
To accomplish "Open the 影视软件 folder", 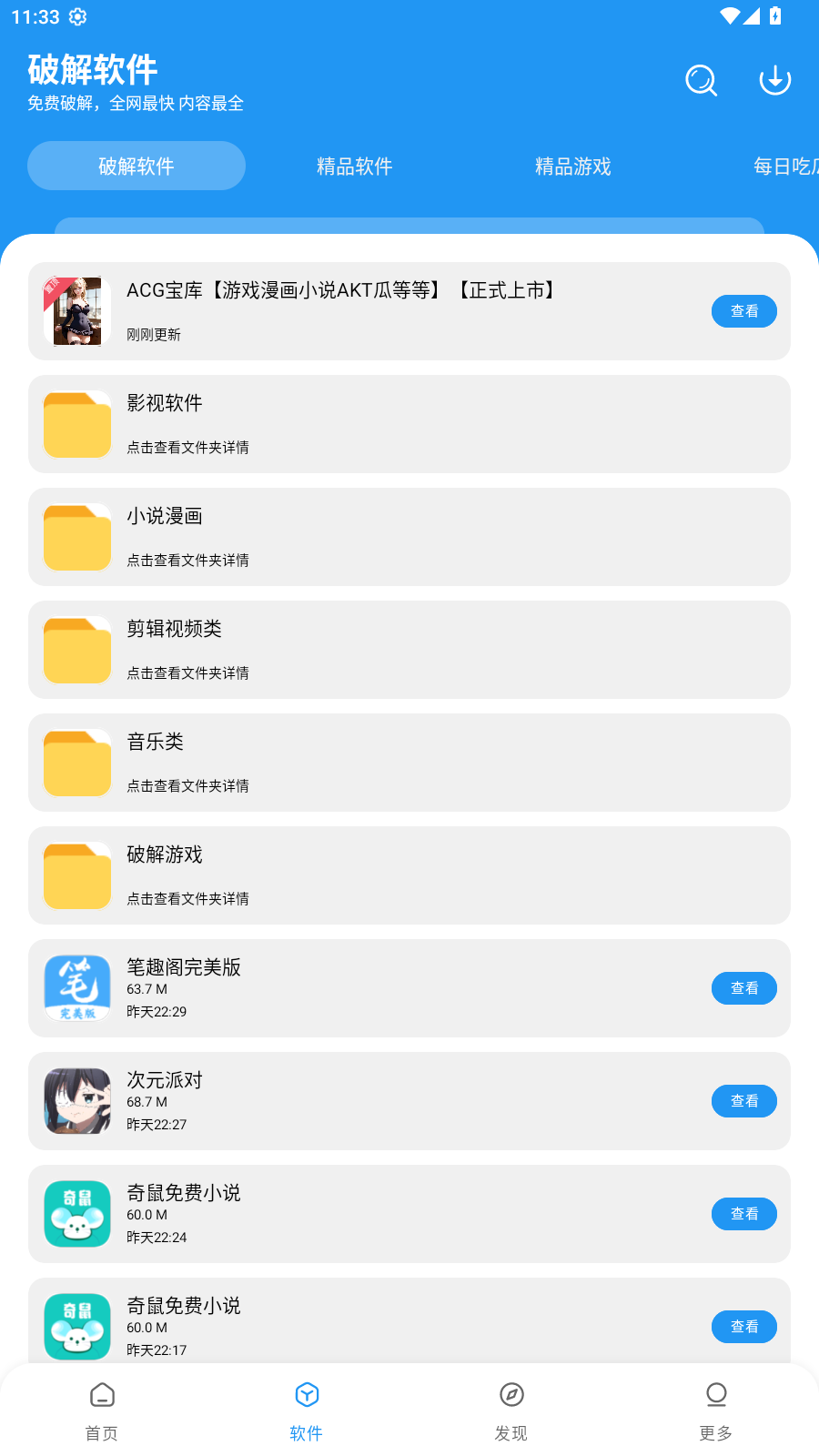I will click(409, 424).
